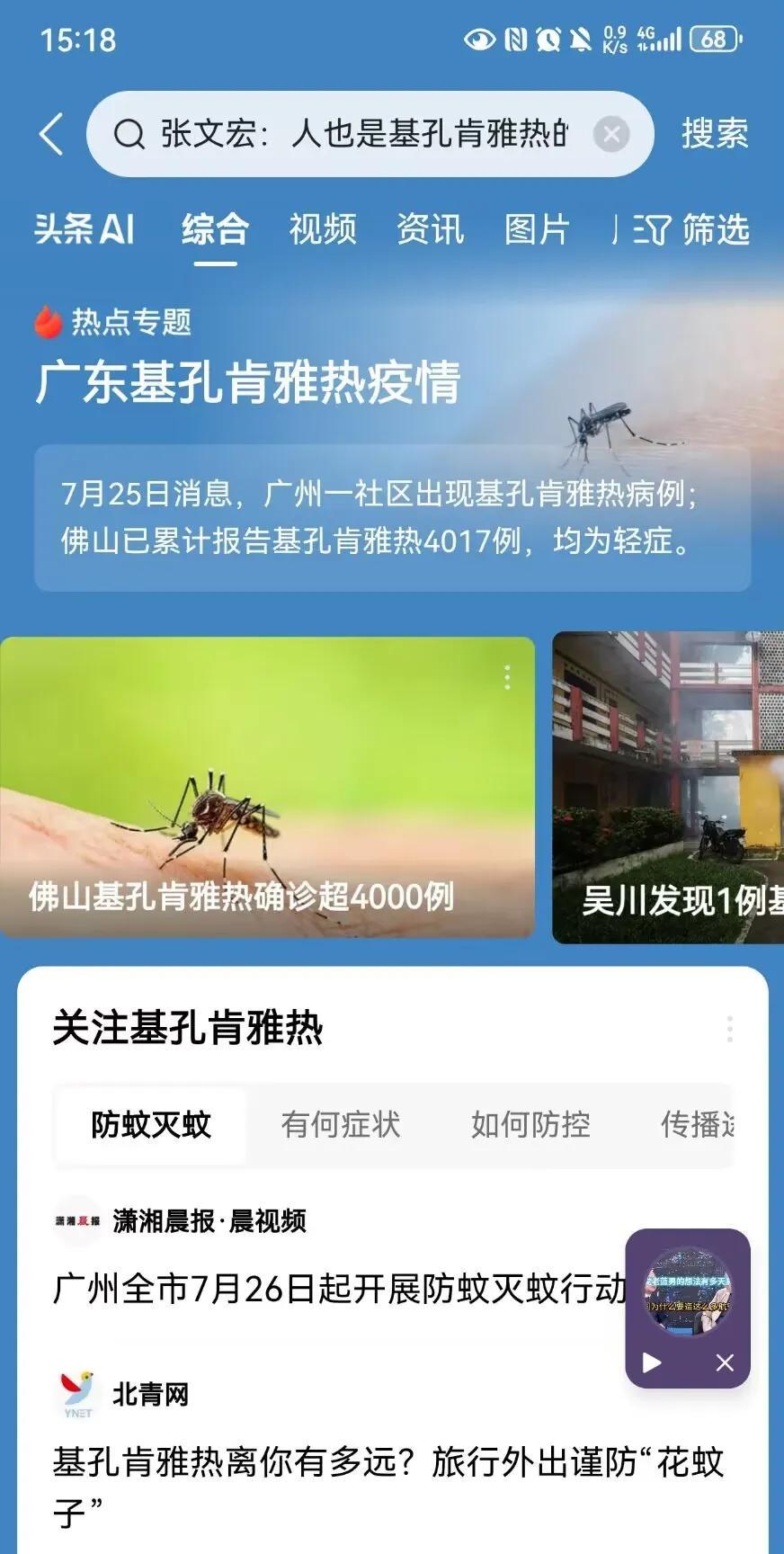Screen dimensions: 784x1554
Task: Switch to the 图片 tab
Action: pos(537,229)
